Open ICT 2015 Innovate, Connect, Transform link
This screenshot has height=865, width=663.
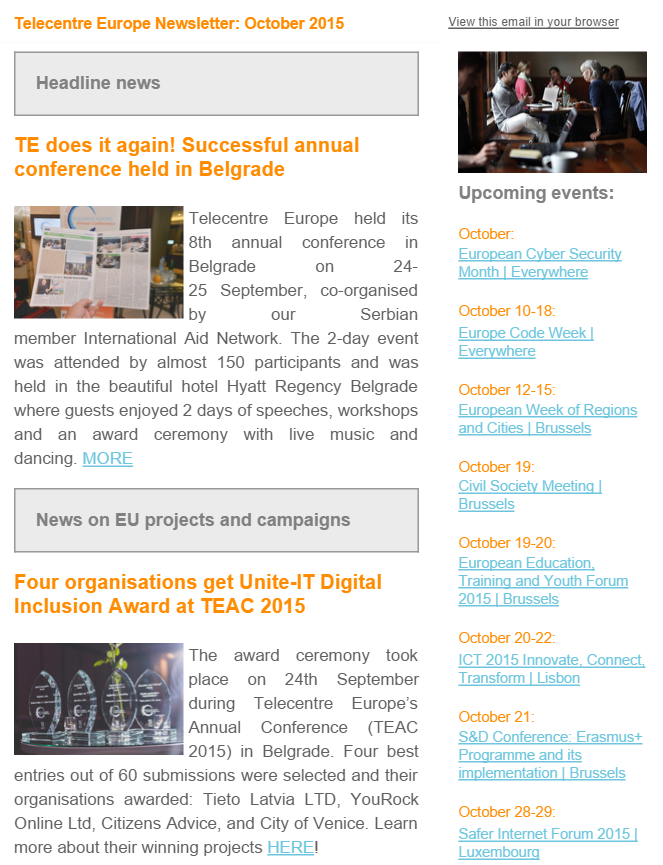pyautogui.click(x=551, y=669)
